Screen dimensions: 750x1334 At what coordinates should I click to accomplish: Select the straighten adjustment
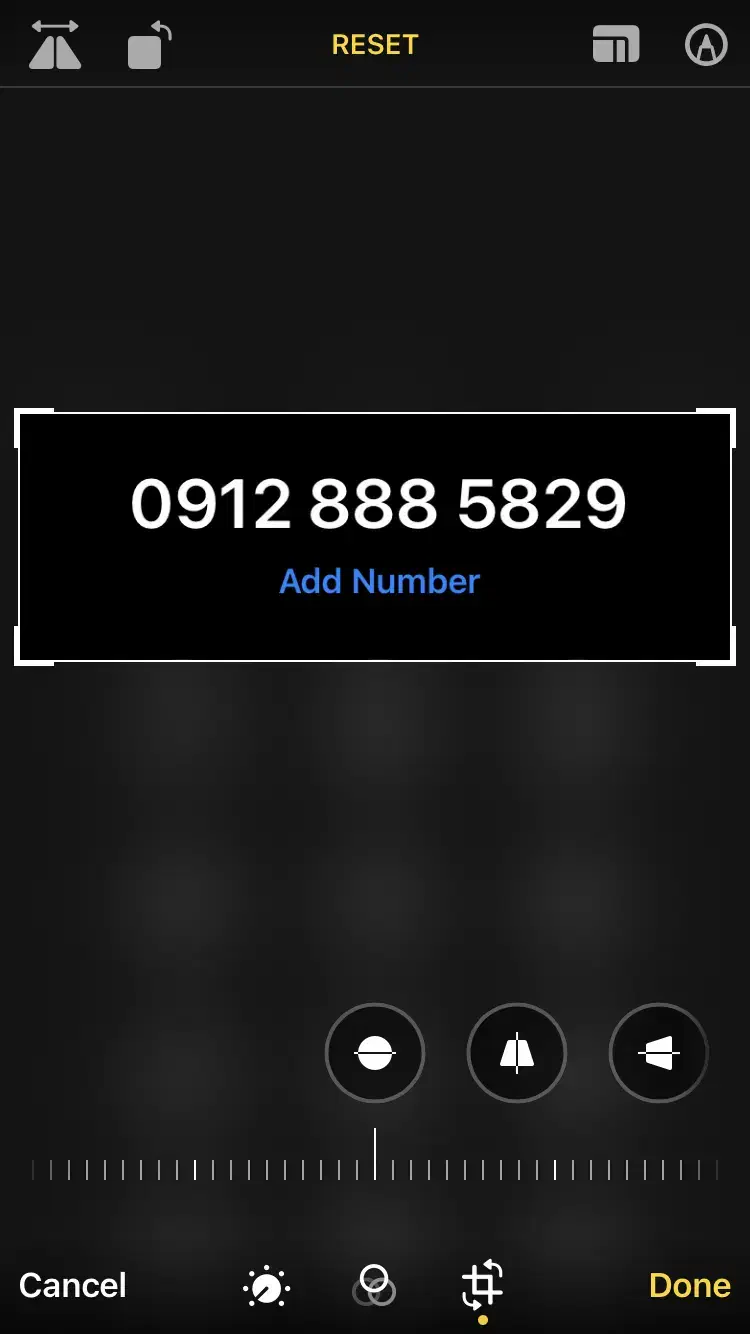[x=375, y=1053]
